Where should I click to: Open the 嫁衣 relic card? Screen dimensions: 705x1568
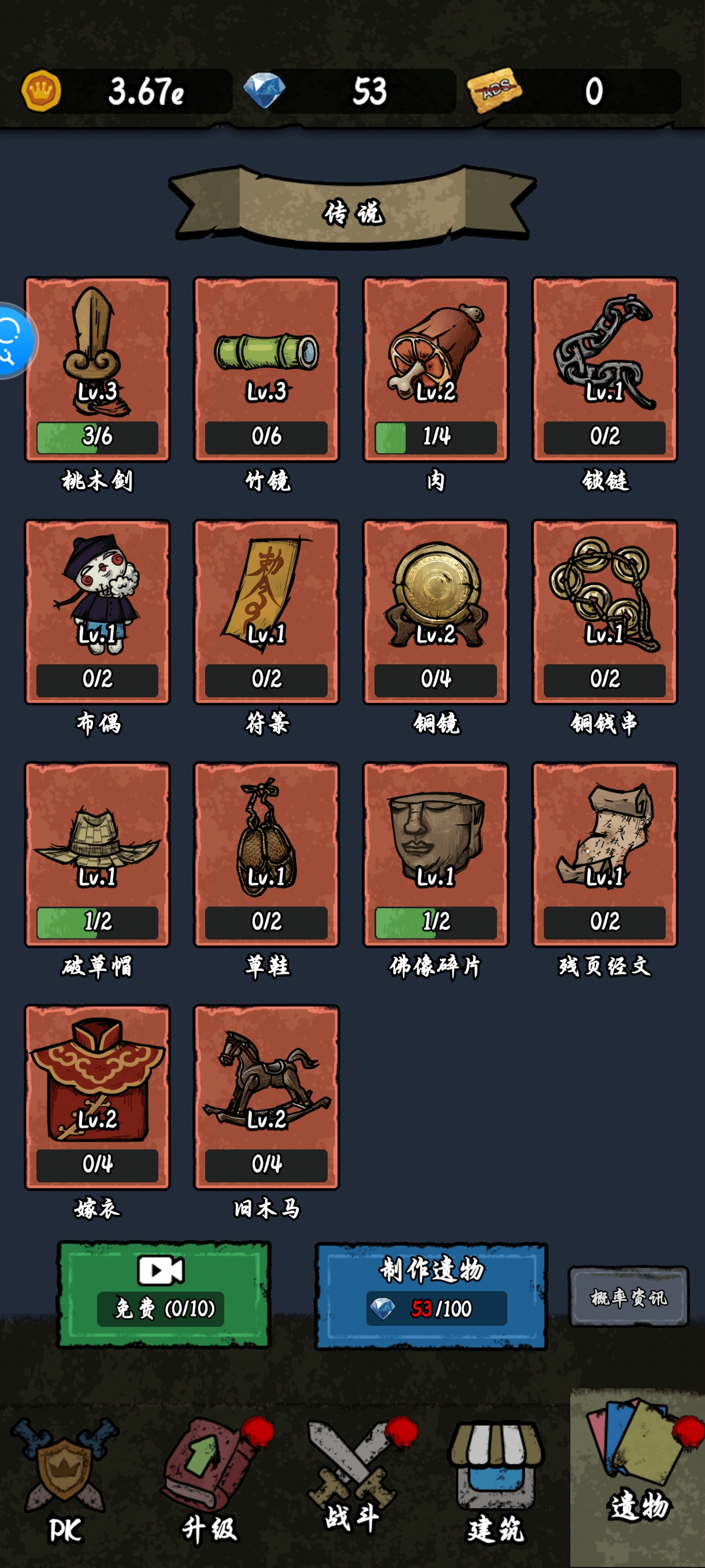[97, 1097]
